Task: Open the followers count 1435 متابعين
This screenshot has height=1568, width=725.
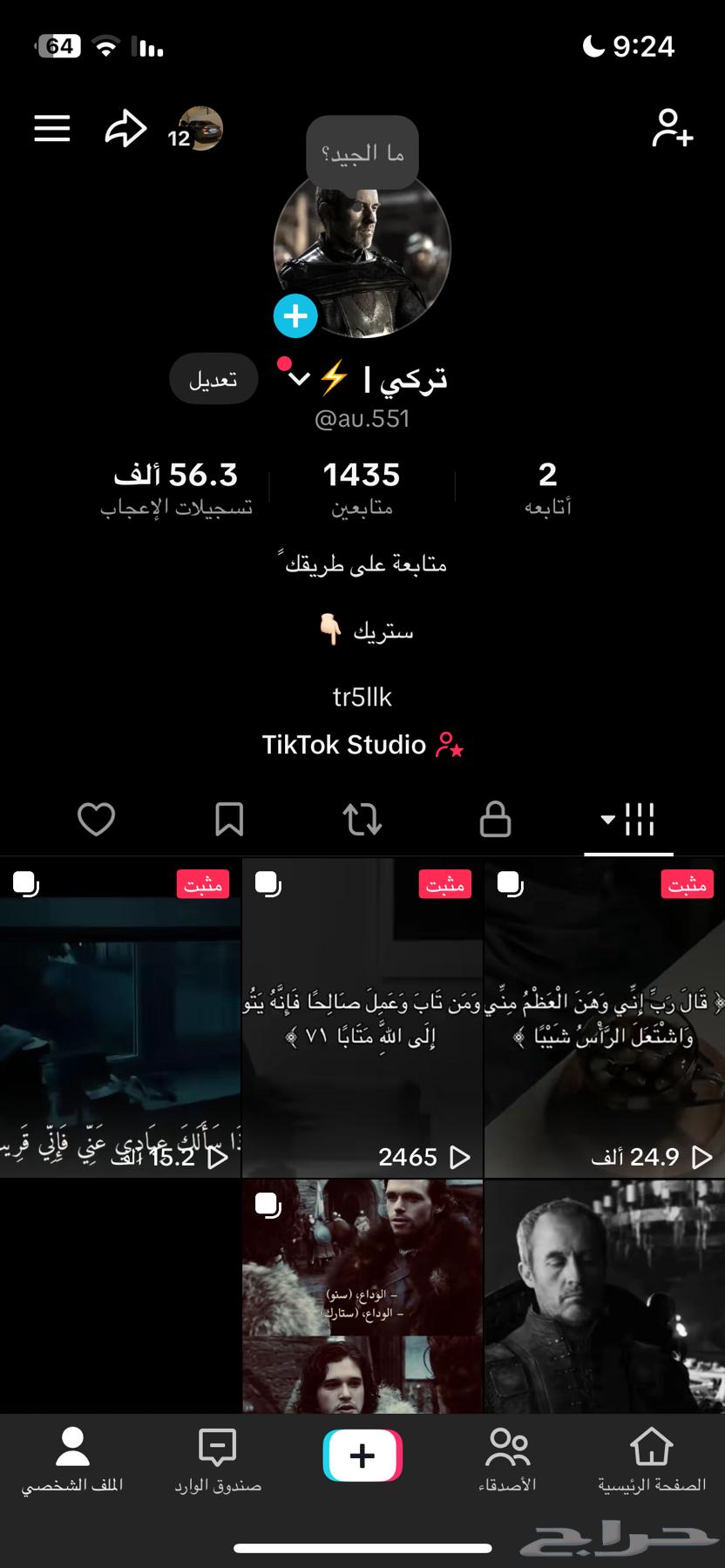Action: 362,486
